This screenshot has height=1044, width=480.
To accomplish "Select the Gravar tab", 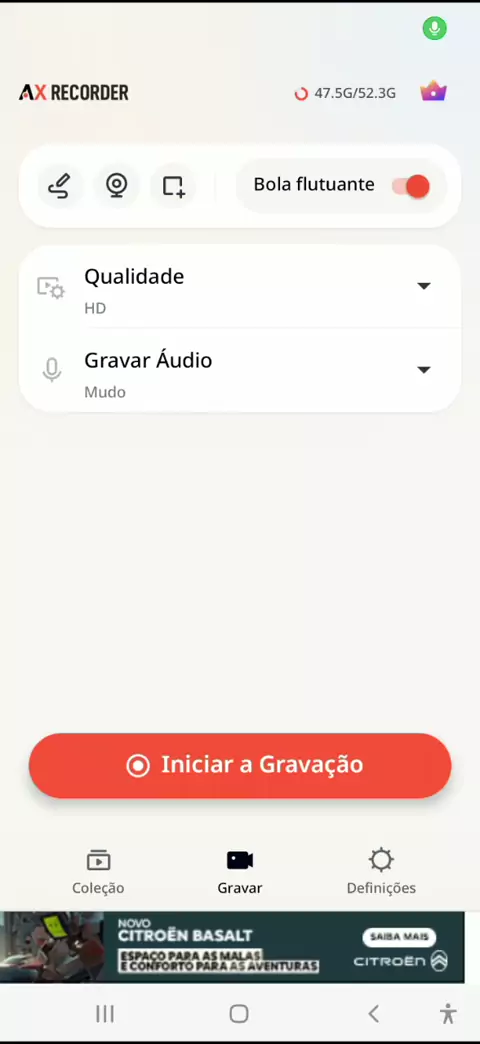I will (240, 872).
